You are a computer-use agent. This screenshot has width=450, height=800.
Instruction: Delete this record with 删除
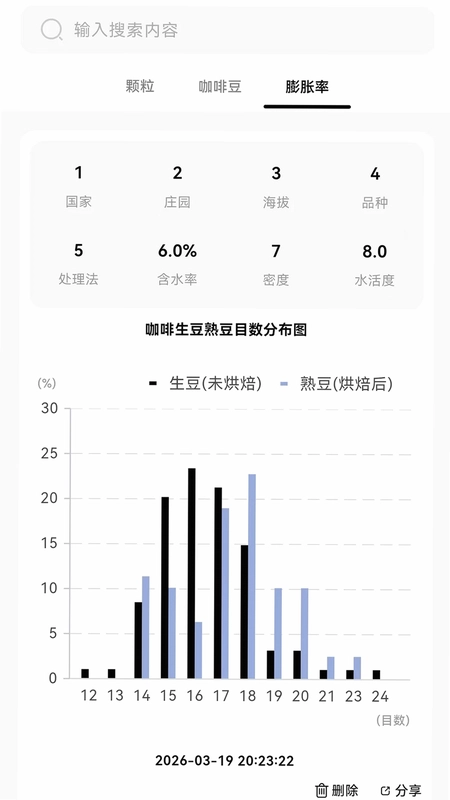337,790
